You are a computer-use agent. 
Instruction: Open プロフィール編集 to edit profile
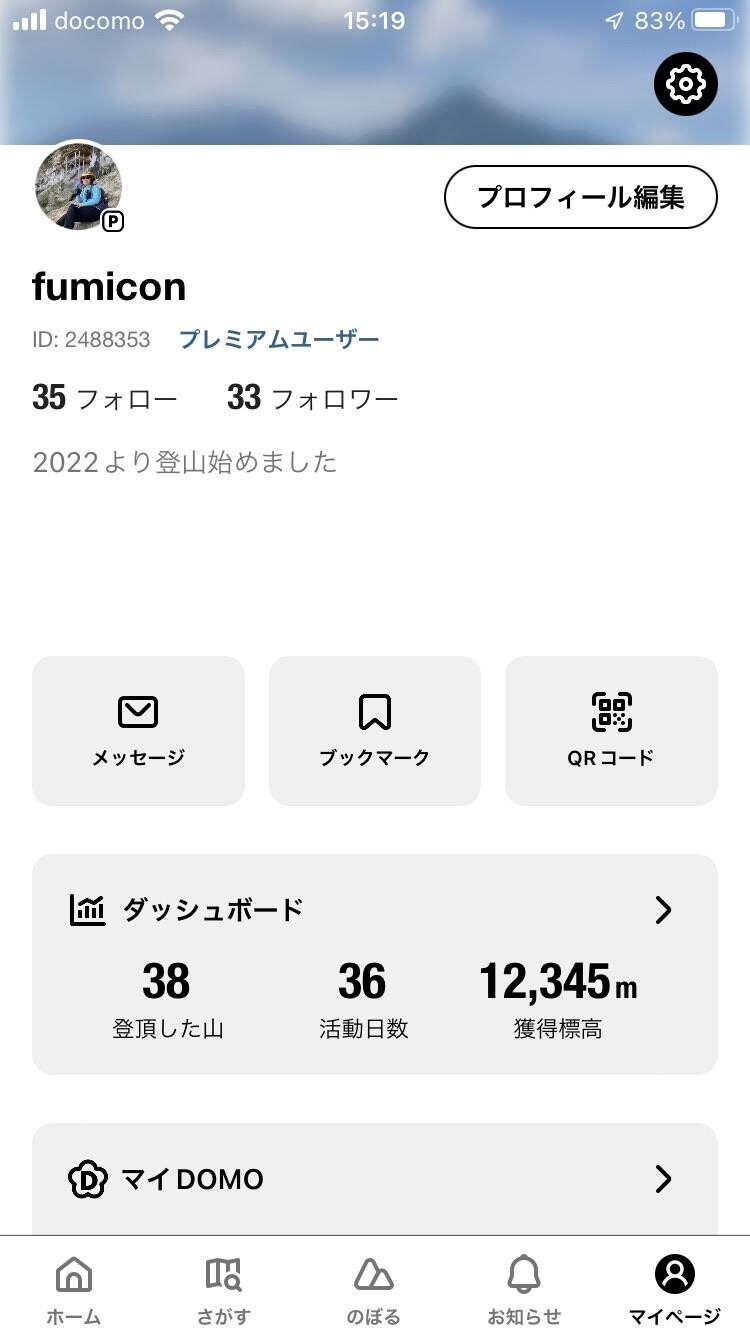(580, 197)
